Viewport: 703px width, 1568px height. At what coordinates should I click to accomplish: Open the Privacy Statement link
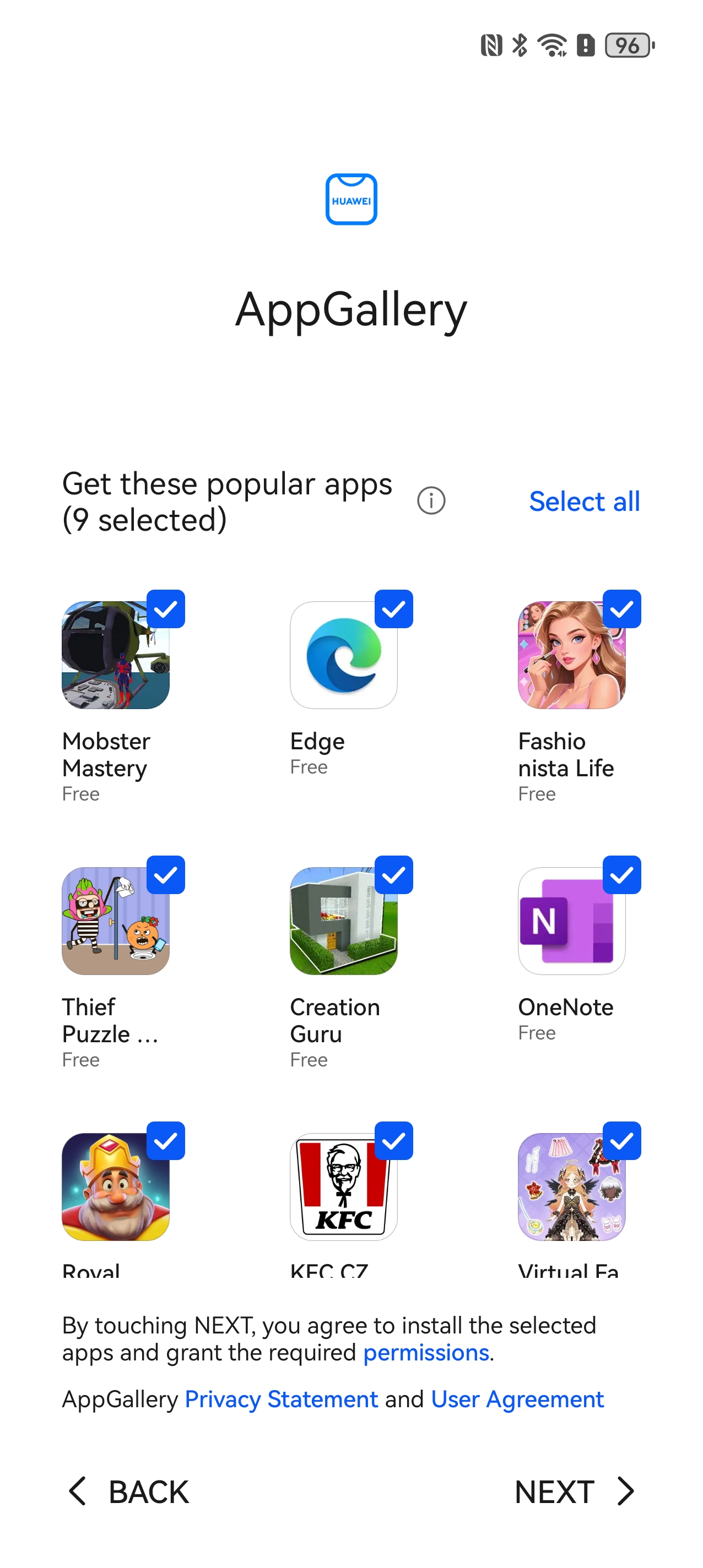click(281, 1400)
